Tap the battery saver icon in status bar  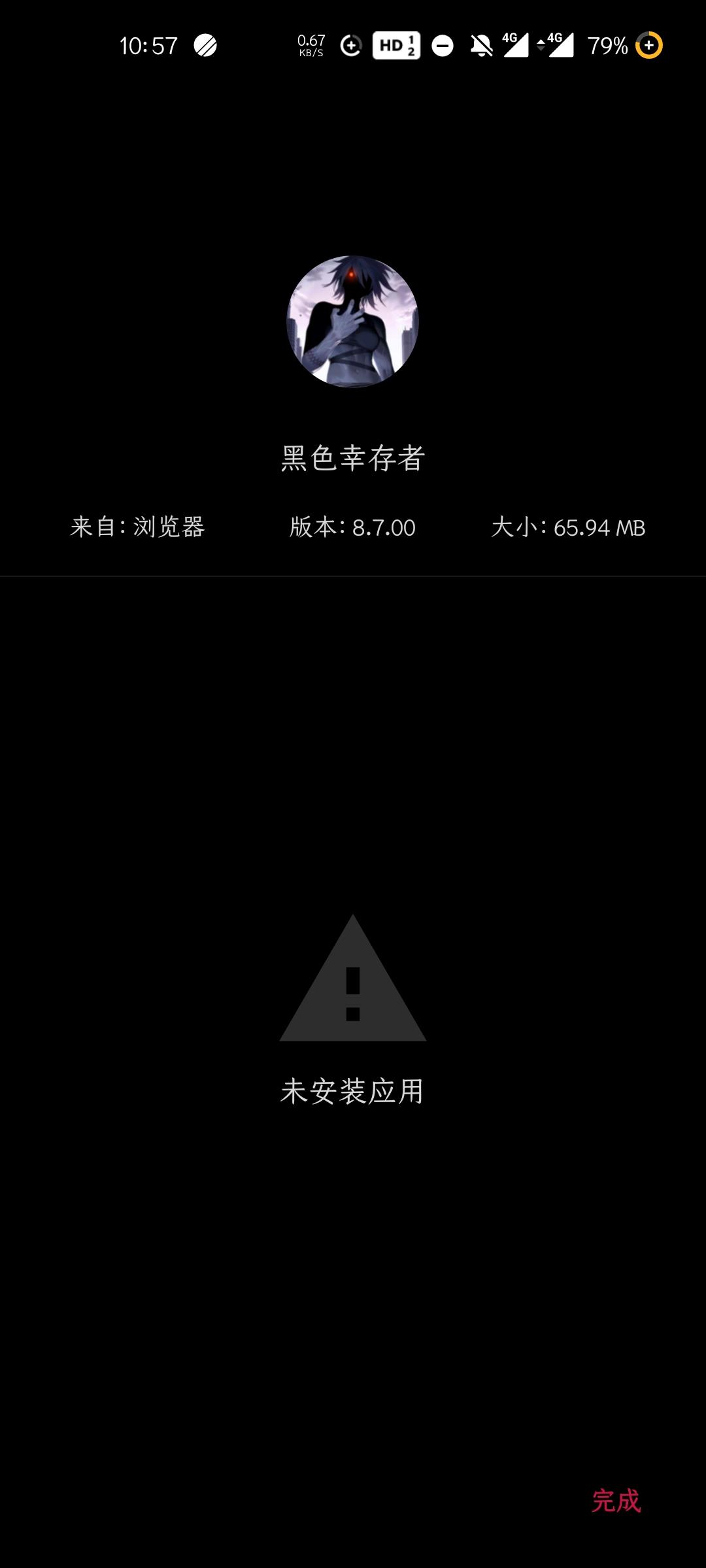click(648, 46)
